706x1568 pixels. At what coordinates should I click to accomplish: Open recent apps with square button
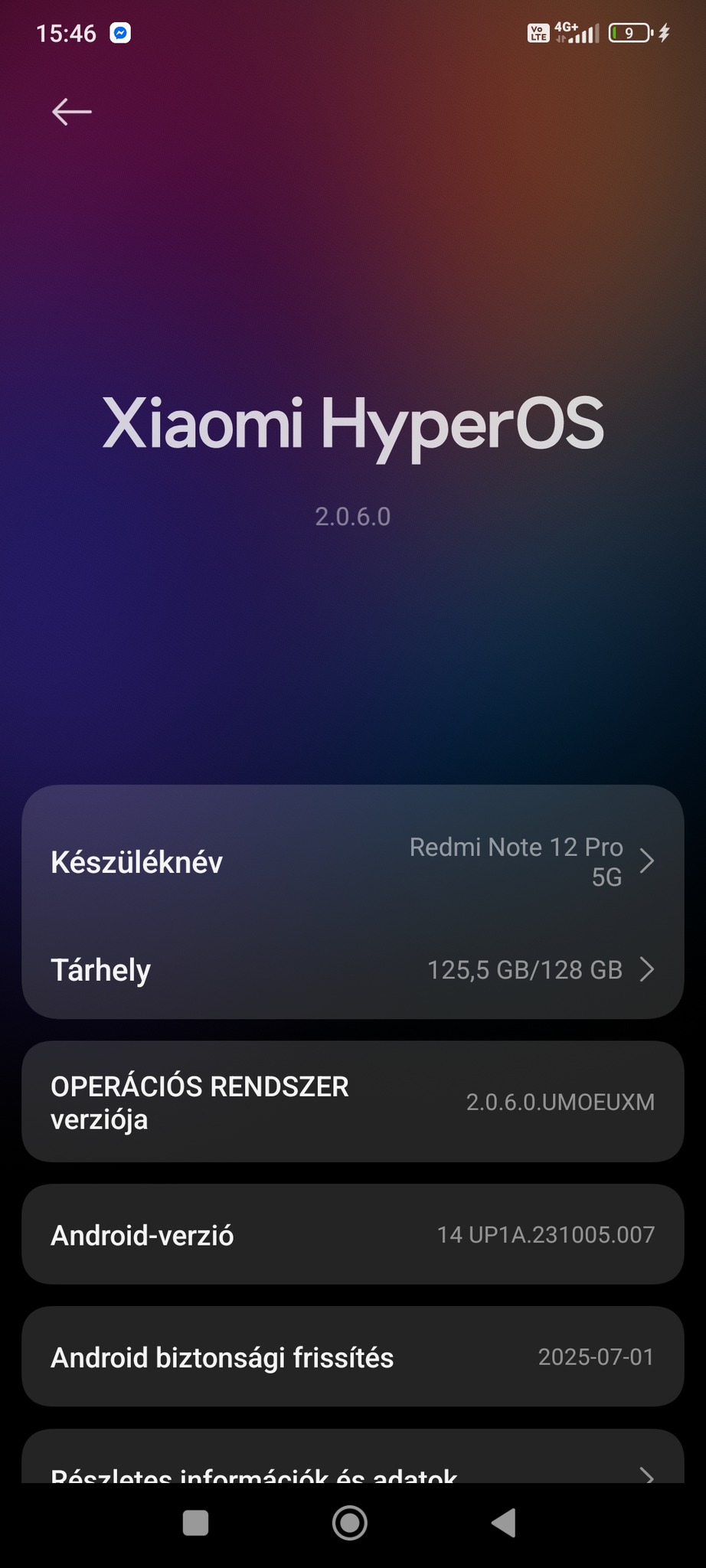[x=196, y=1523]
